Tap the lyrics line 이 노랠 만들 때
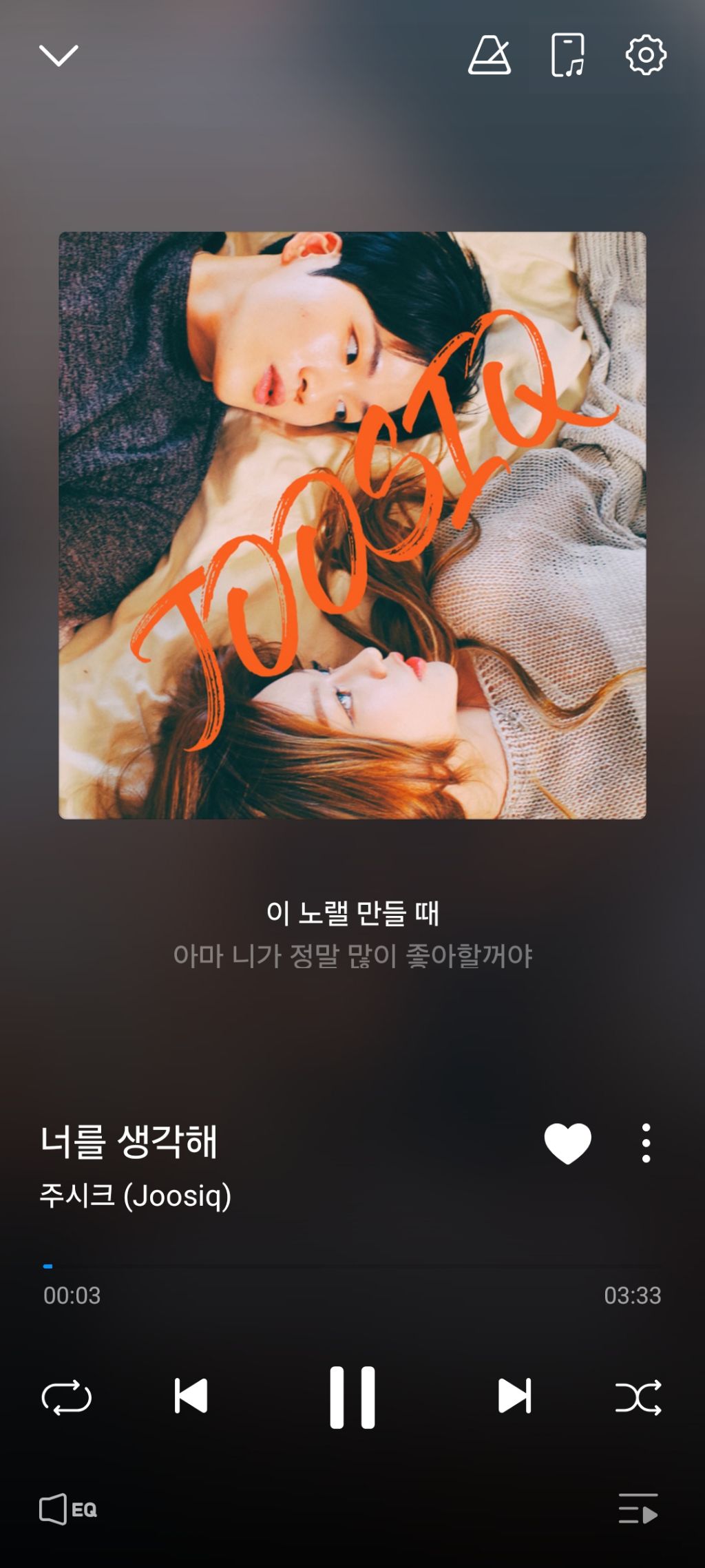705x1568 pixels. (x=352, y=913)
